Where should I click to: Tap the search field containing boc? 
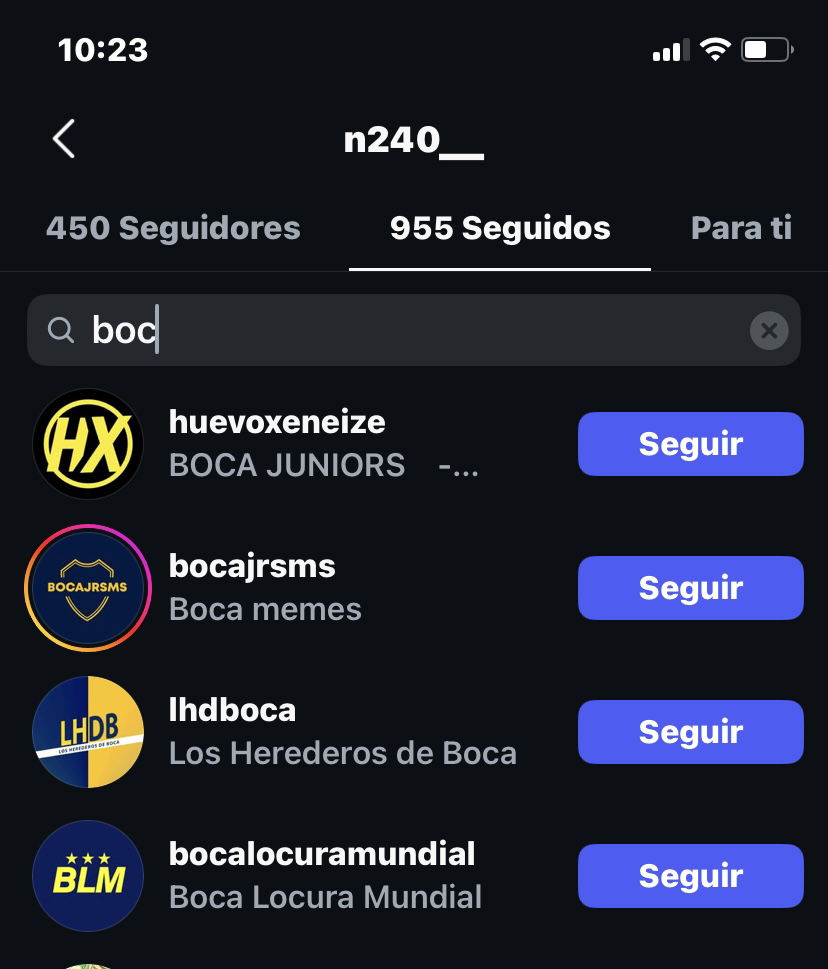tap(400, 330)
